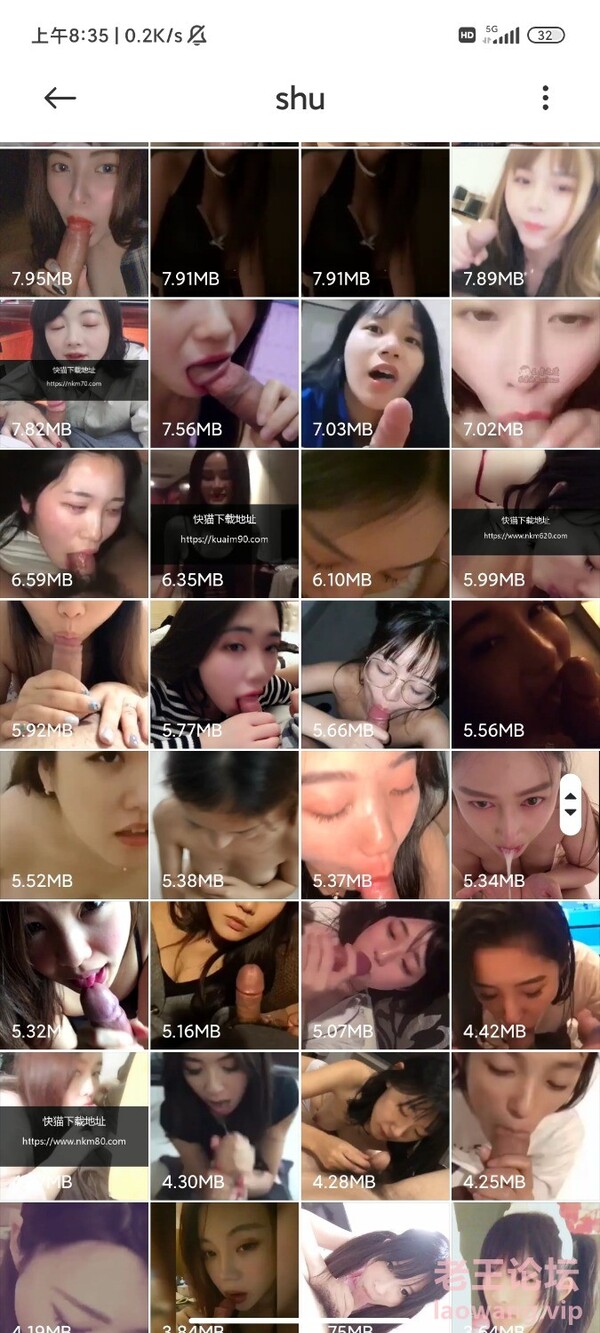
Task: Select the 7.82MB file tile
Action: pos(74,373)
